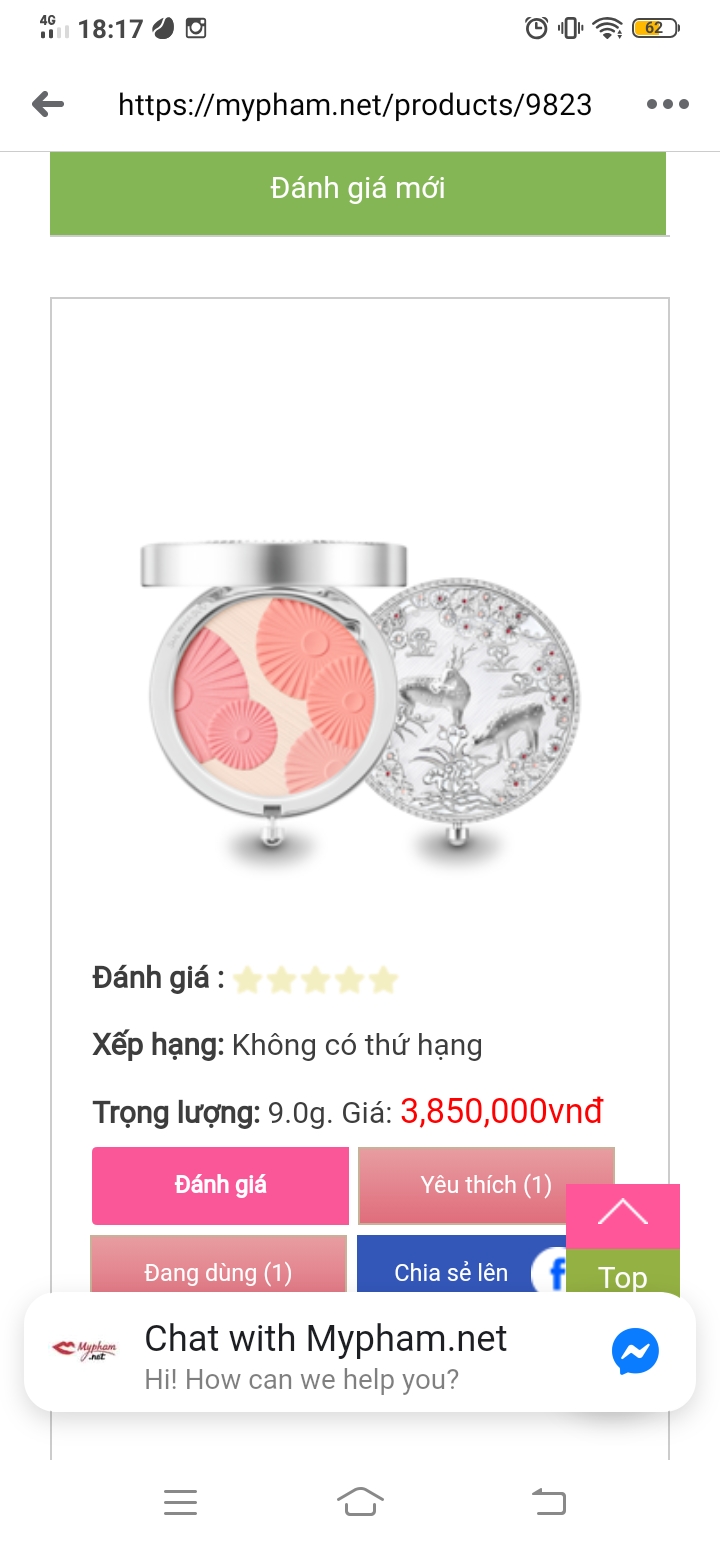Open recent apps from navigation bar
The image size is (720, 1544).
[x=180, y=1501]
